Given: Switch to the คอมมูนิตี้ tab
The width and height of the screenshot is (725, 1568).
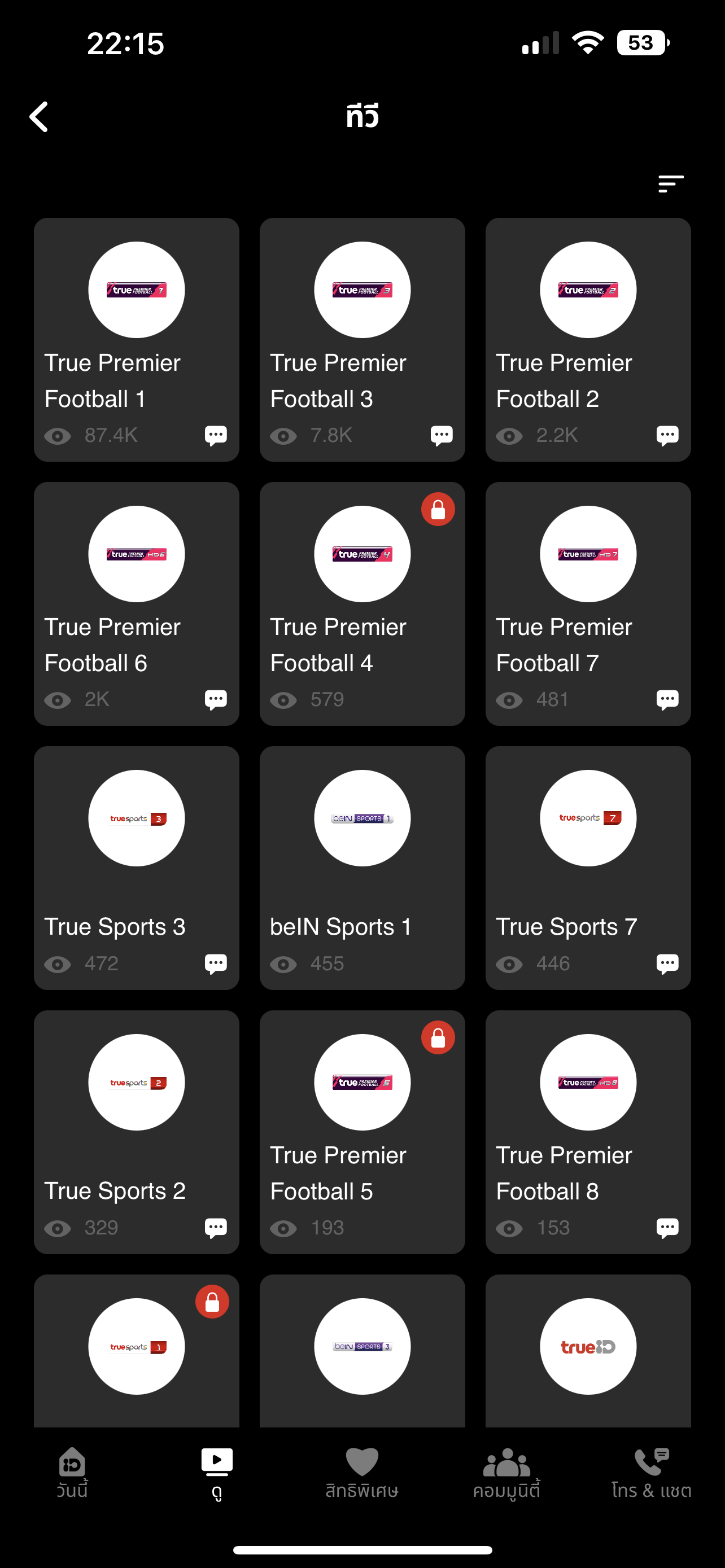Looking at the screenshot, I should (506, 1472).
